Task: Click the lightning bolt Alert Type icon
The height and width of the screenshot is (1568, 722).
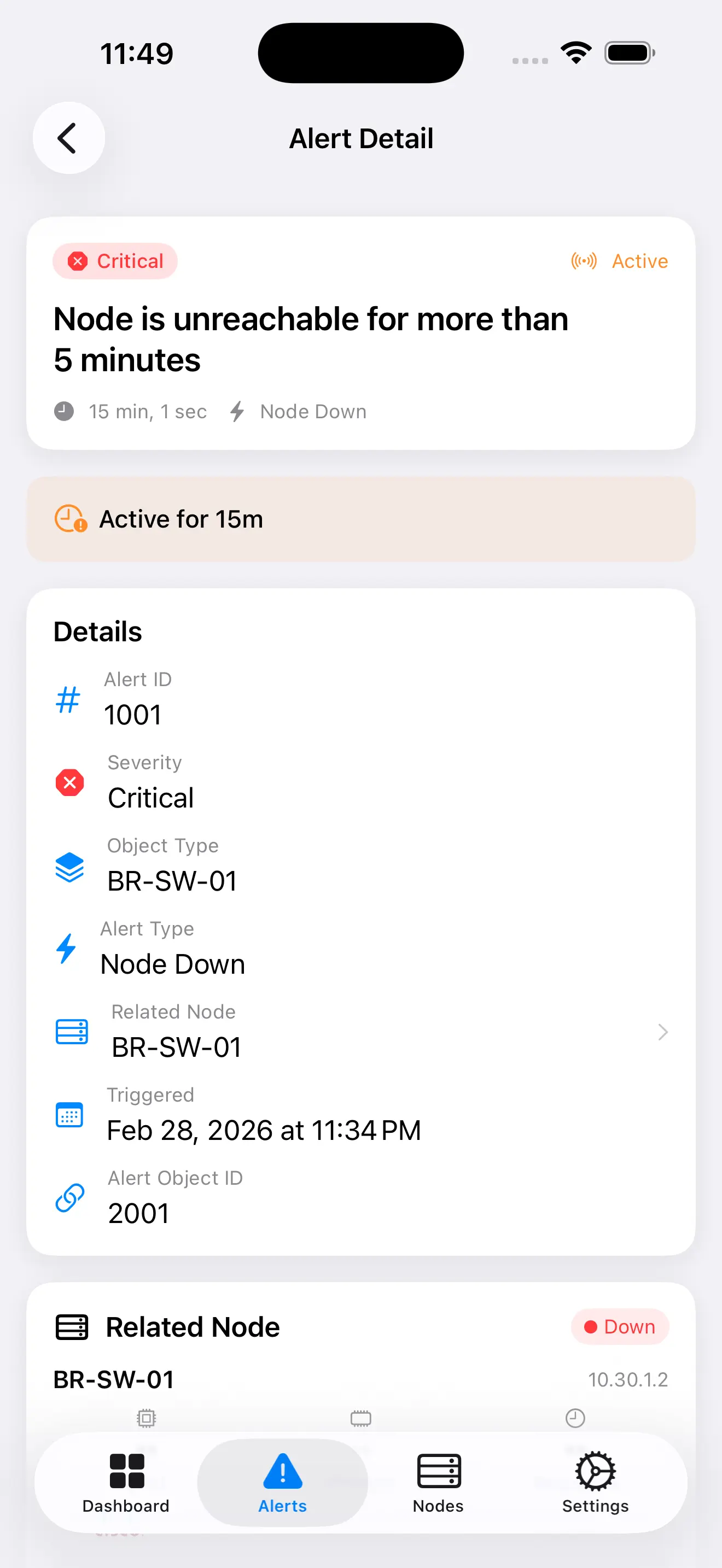Action: click(x=66, y=950)
